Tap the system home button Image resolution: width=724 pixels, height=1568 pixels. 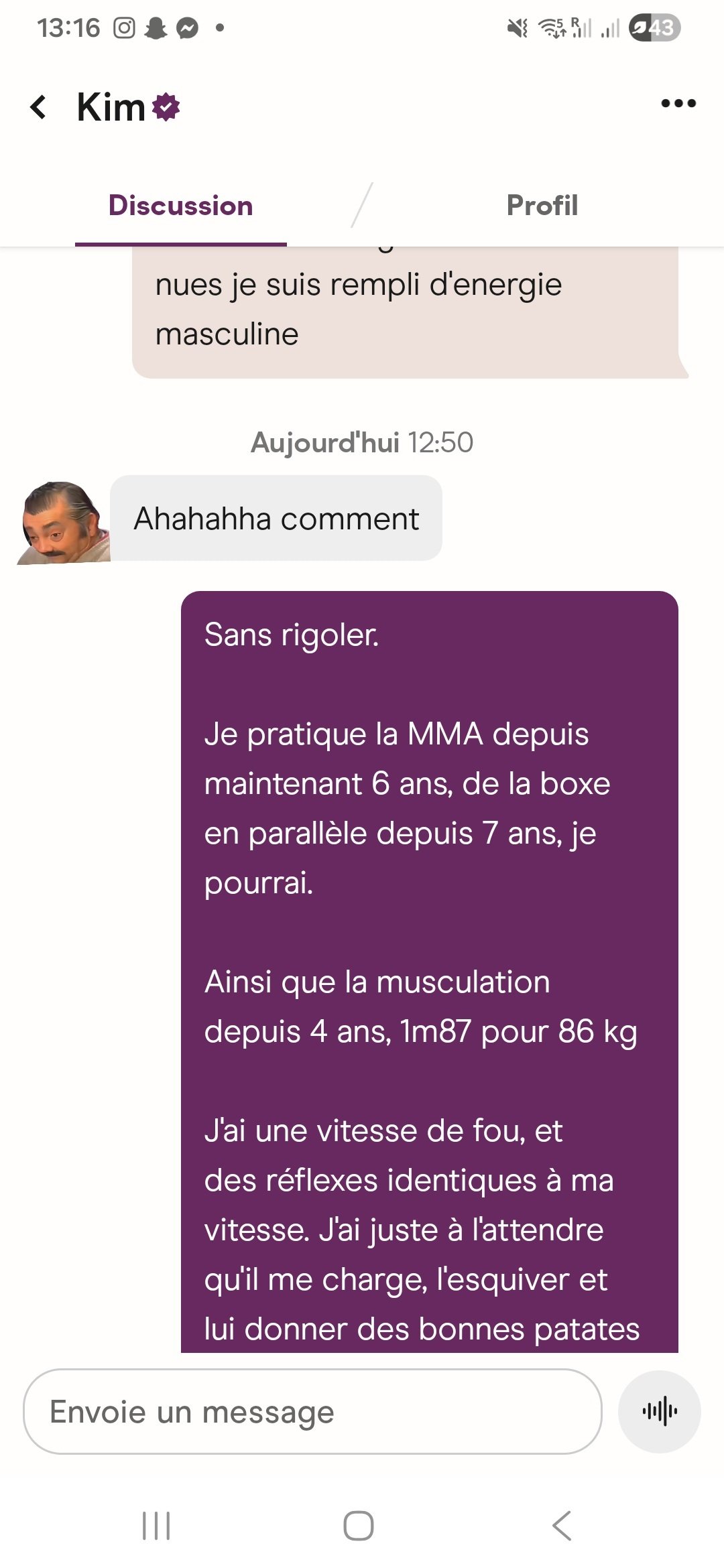click(x=359, y=1526)
